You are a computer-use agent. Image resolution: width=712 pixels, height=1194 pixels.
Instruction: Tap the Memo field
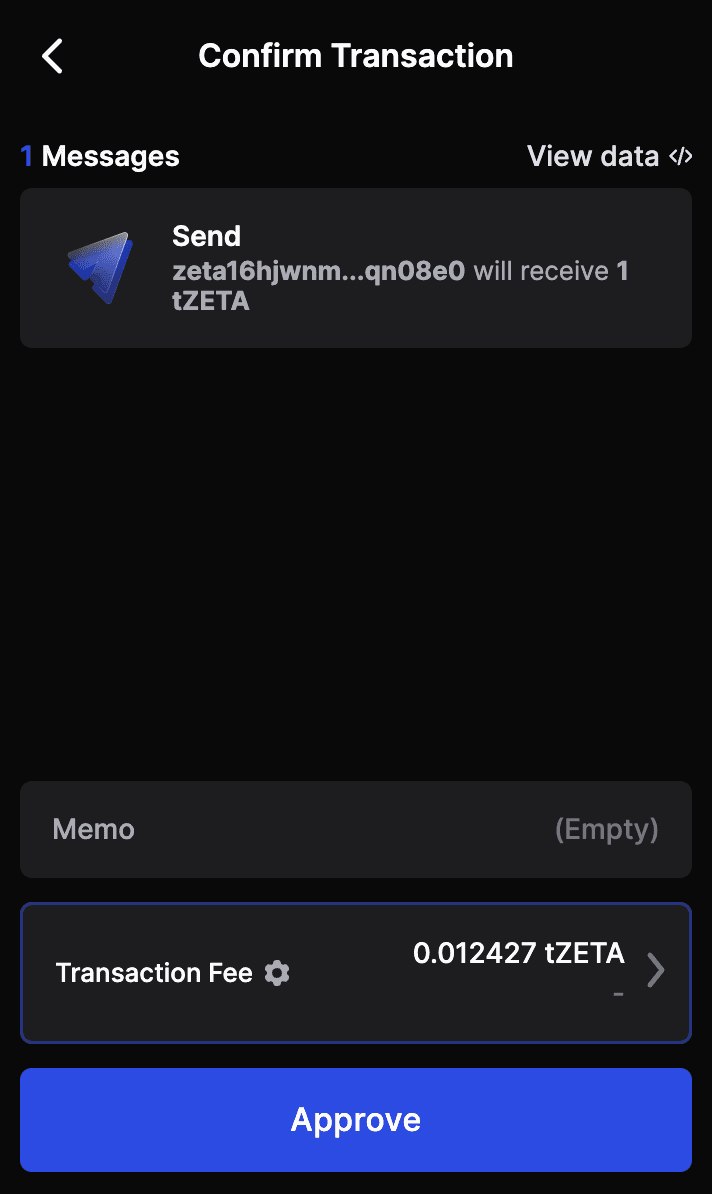pyautogui.click(x=355, y=829)
